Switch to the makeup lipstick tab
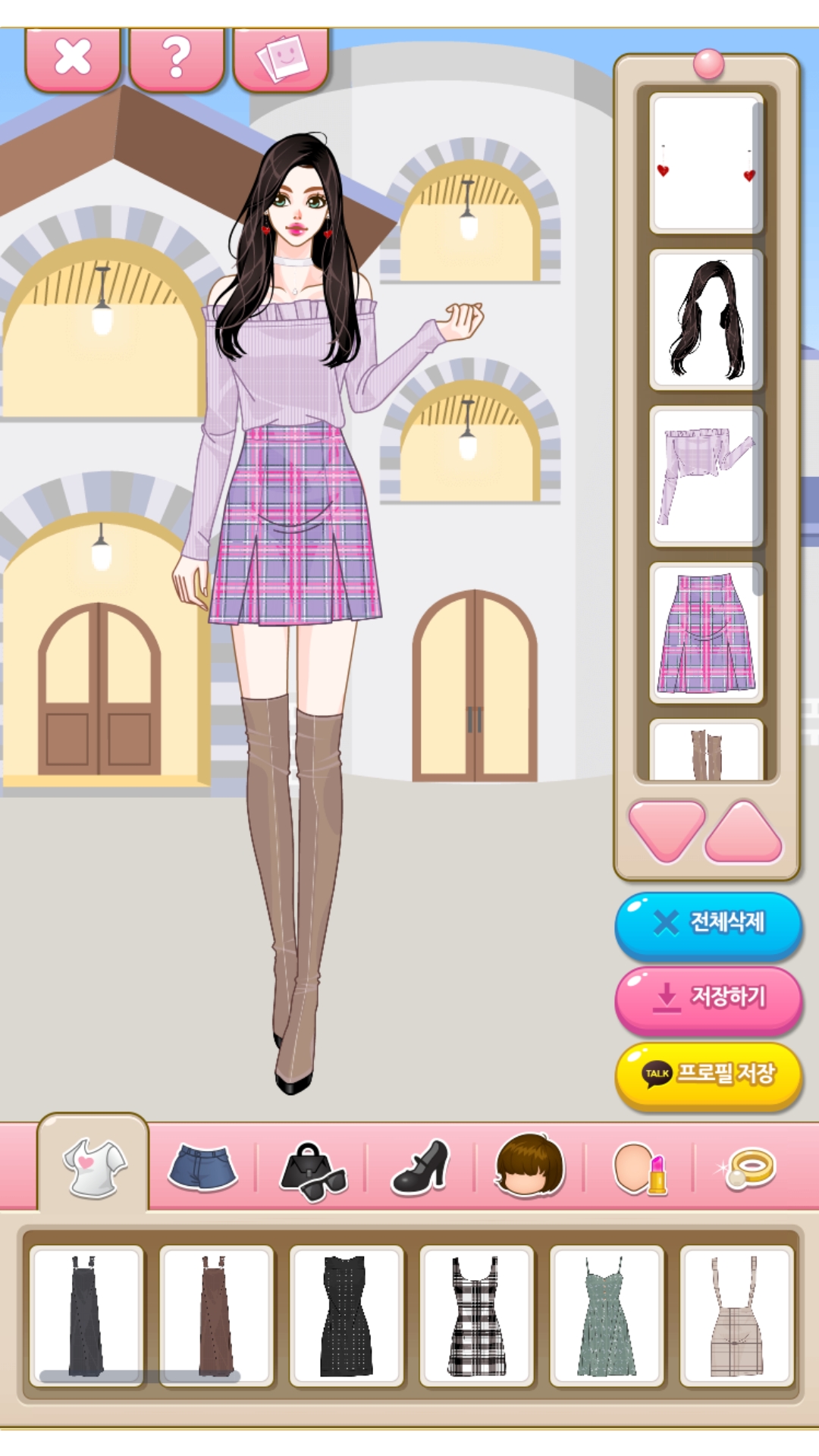Image resolution: width=819 pixels, height=1456 pixels. click(639, 1168)
